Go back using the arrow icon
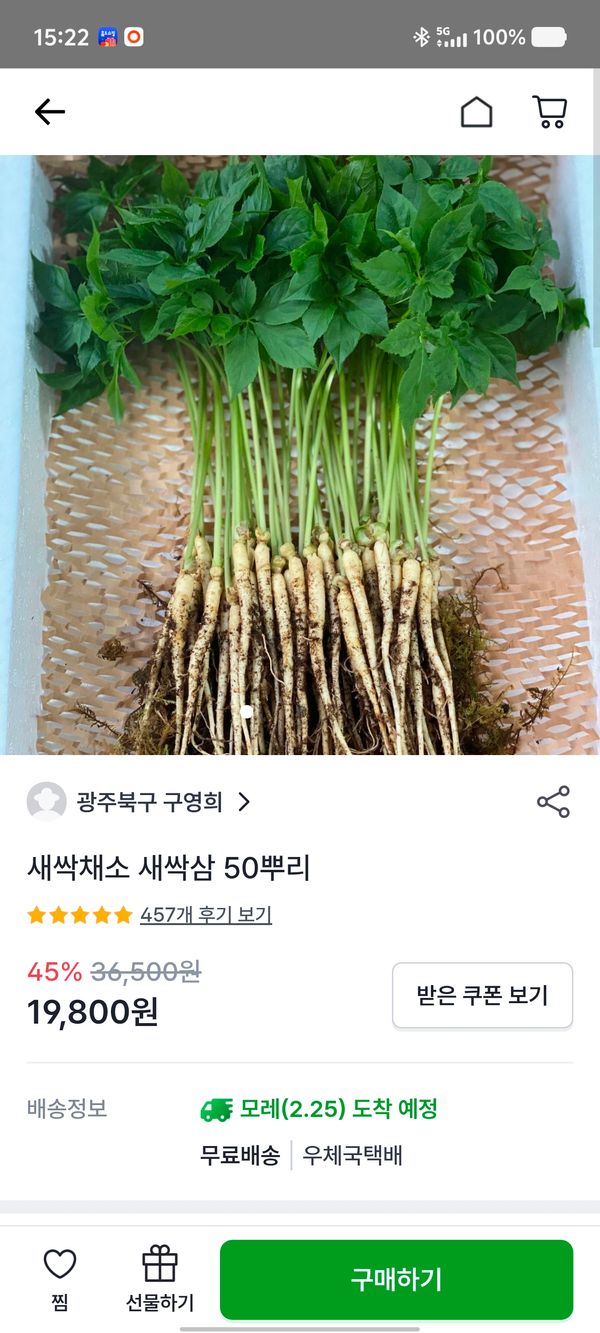This screenshot has height=1333, width=600. 49,112
